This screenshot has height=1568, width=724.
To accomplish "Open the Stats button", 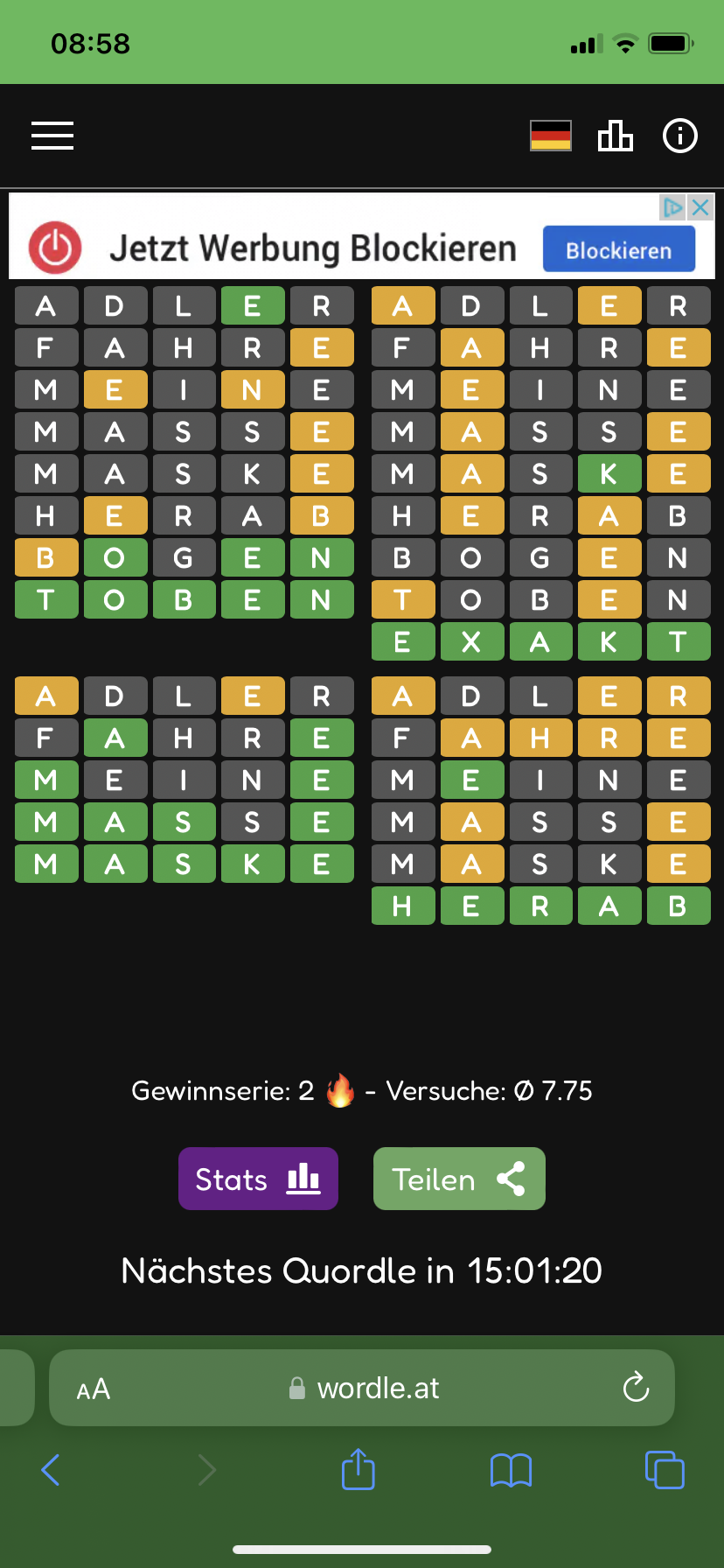I will (258, 1179).
